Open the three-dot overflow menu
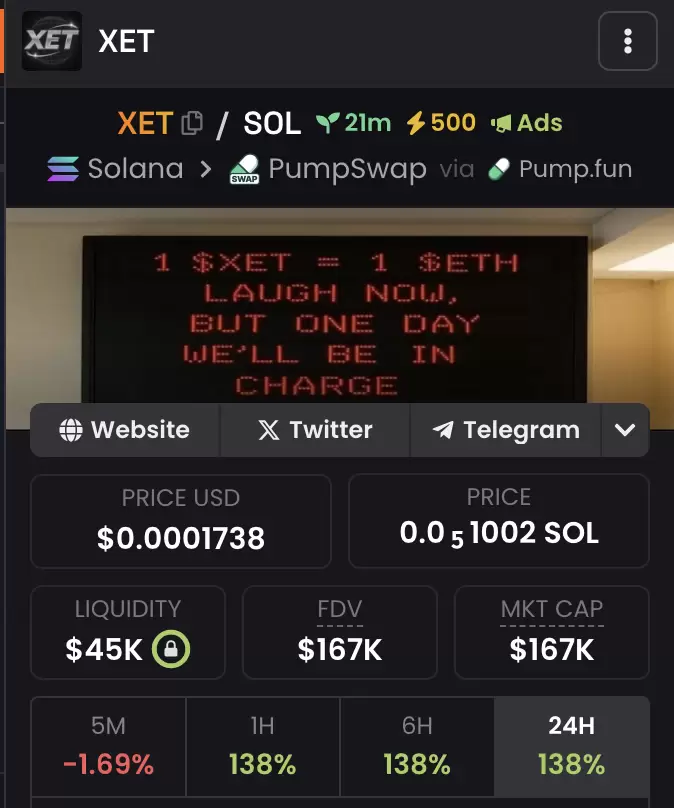The width and height of the screenshot is (674, 808). 628,41
